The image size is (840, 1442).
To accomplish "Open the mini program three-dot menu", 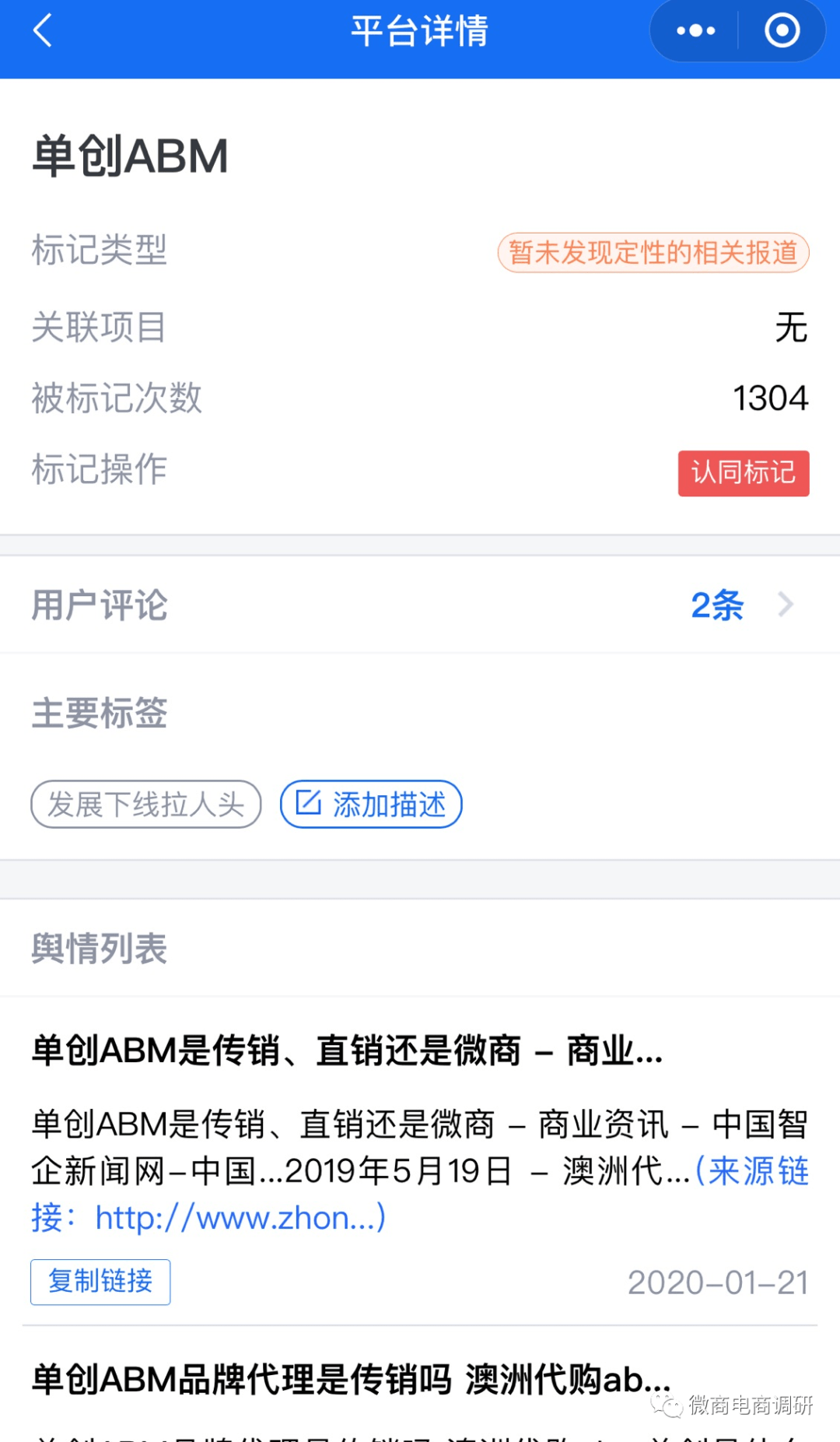I will click(695, 31).
